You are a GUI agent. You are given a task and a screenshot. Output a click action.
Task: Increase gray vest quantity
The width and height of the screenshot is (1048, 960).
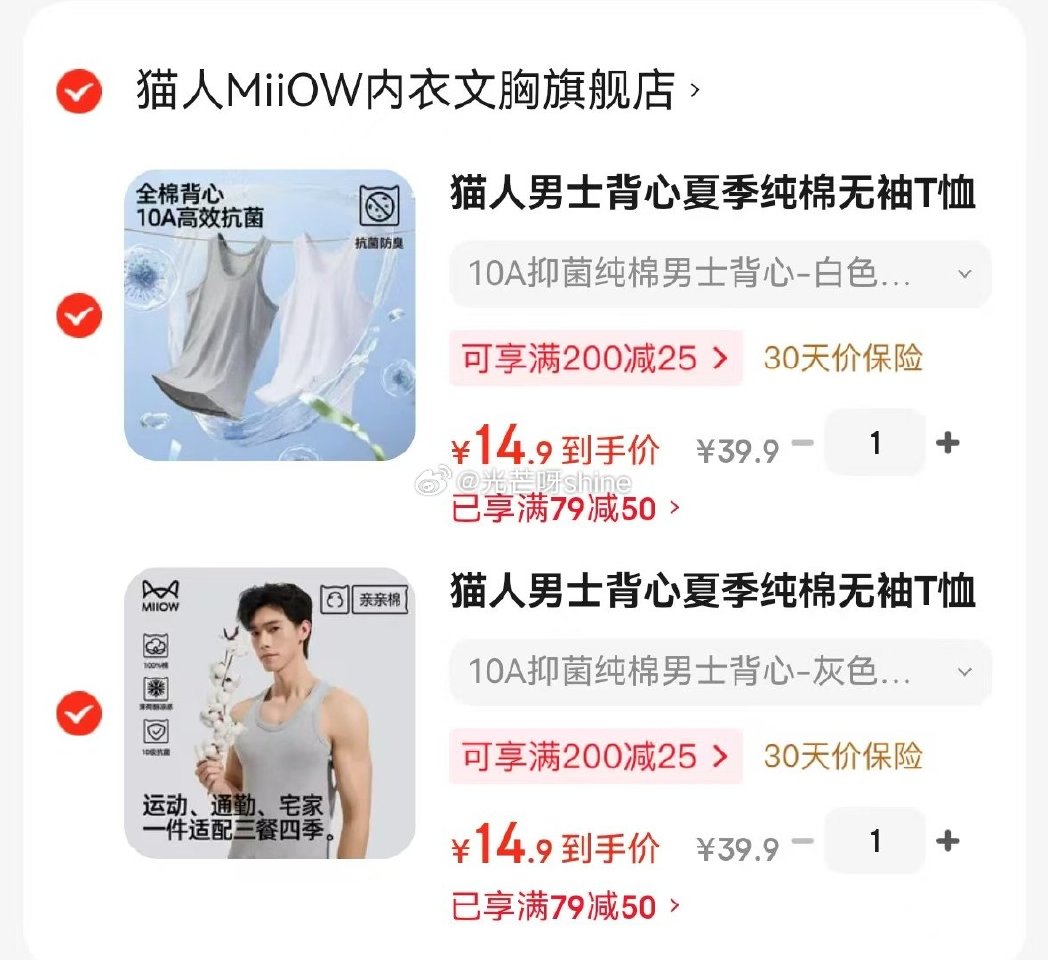point(947,841)
